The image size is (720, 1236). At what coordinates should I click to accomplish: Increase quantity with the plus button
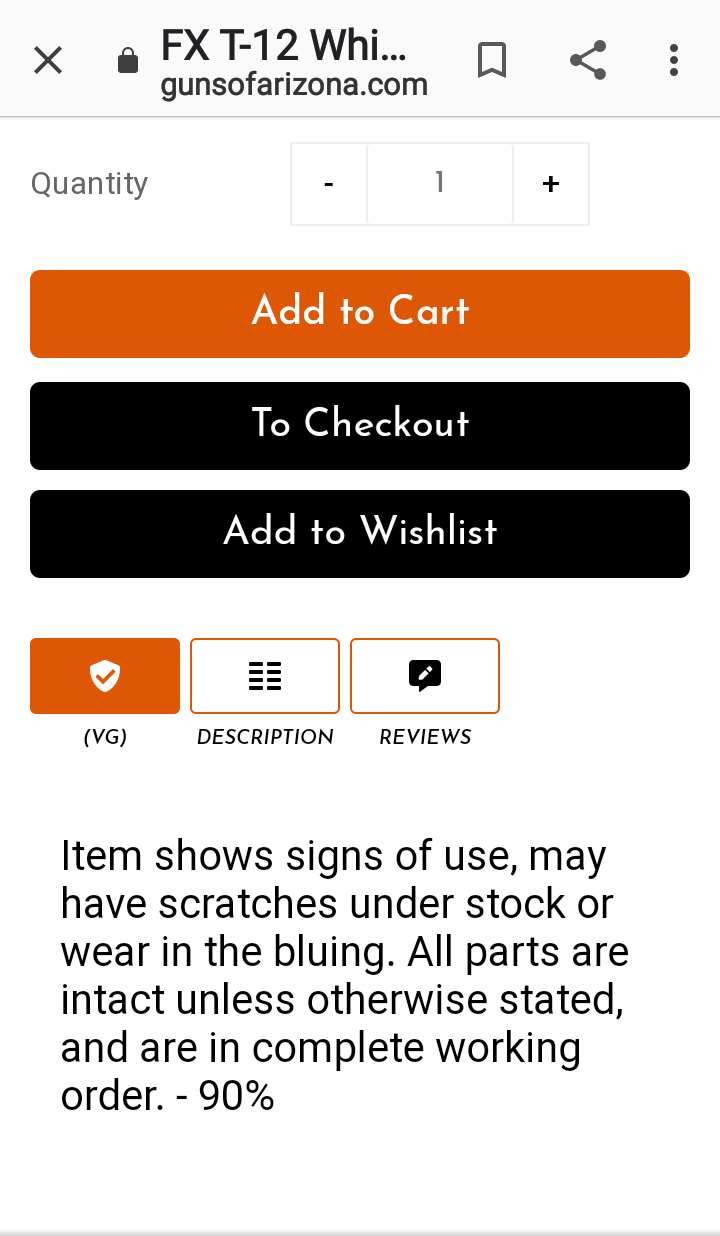point(550,184)
